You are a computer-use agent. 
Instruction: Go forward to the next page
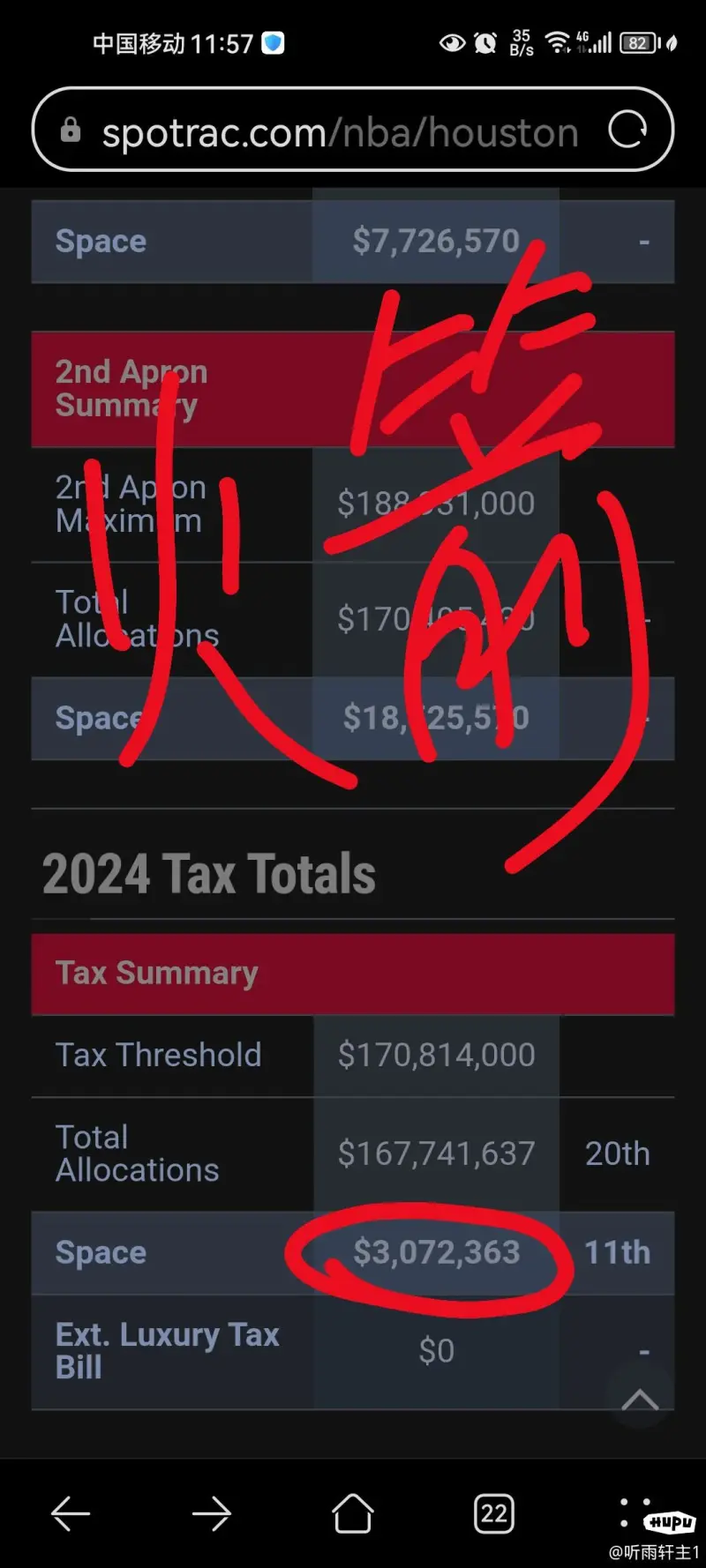(x=212, y=1514)
